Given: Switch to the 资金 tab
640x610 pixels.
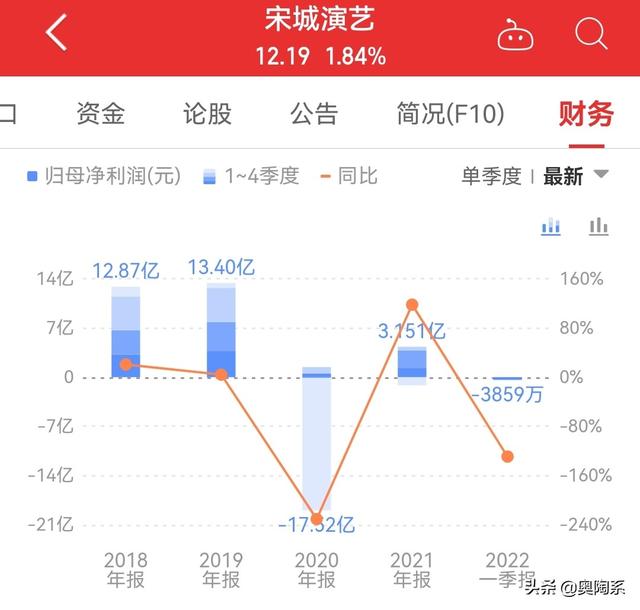Looking at the screenshot, I should click(x=101, y=114).
